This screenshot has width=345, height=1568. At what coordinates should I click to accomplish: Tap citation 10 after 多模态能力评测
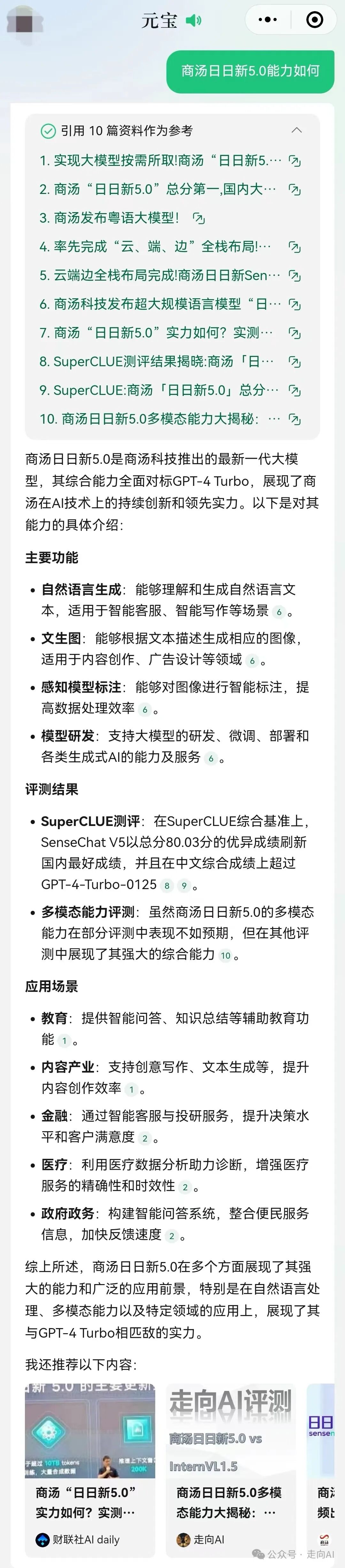(226, 956)
